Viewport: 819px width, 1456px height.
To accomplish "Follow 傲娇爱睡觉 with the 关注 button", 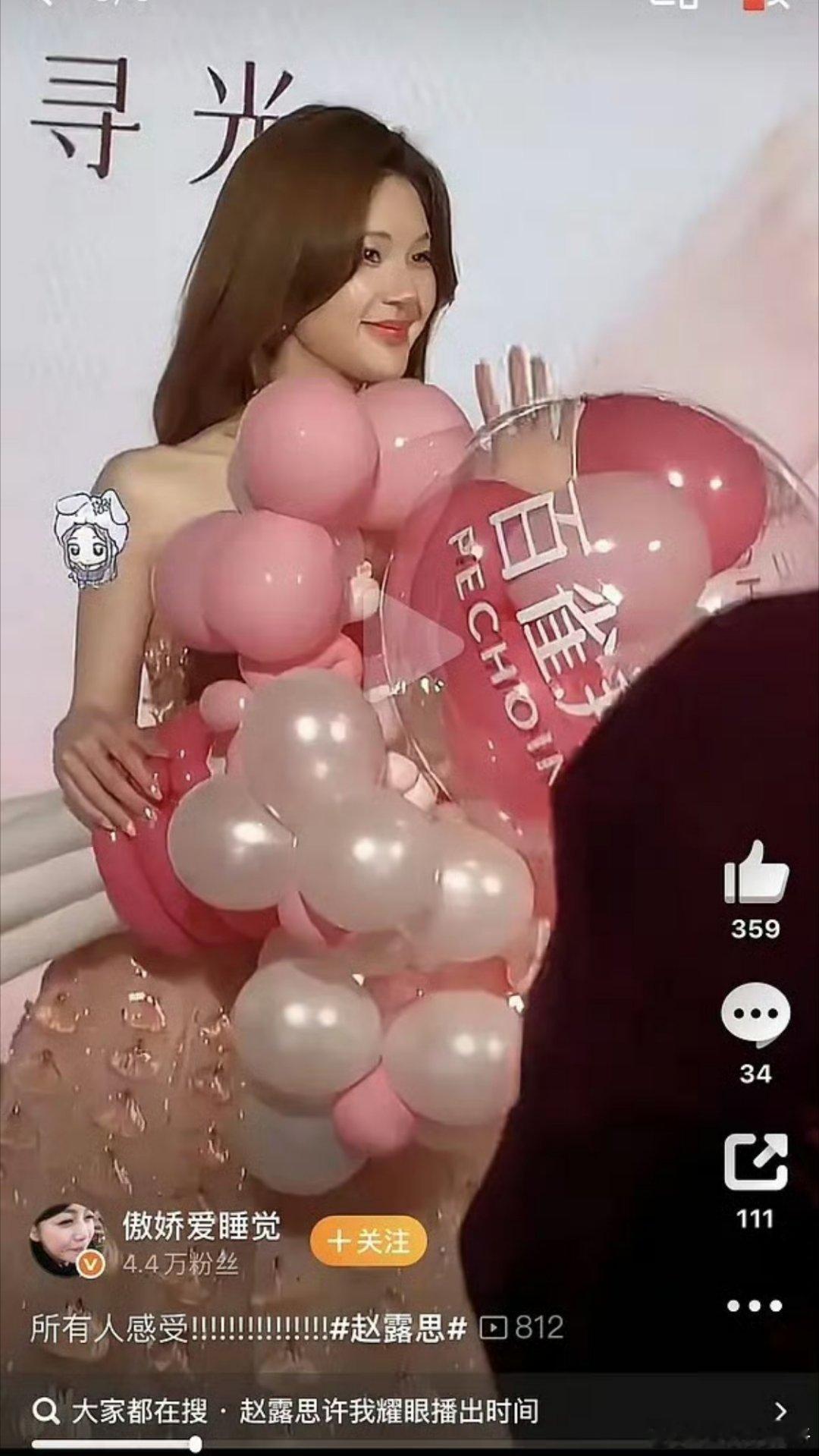I will [x=369, y=1242].
